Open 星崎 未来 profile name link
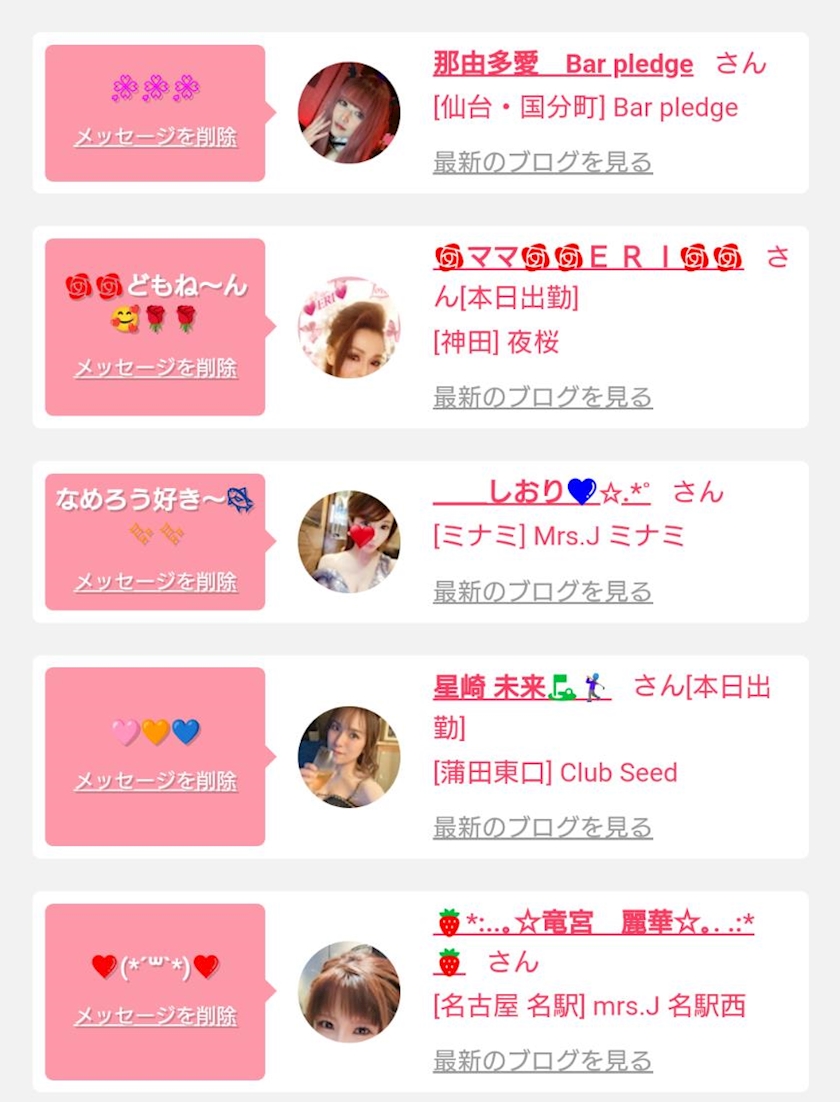Screen dimensions: 840x1102 pyautogui.click(x=522, y=687)
